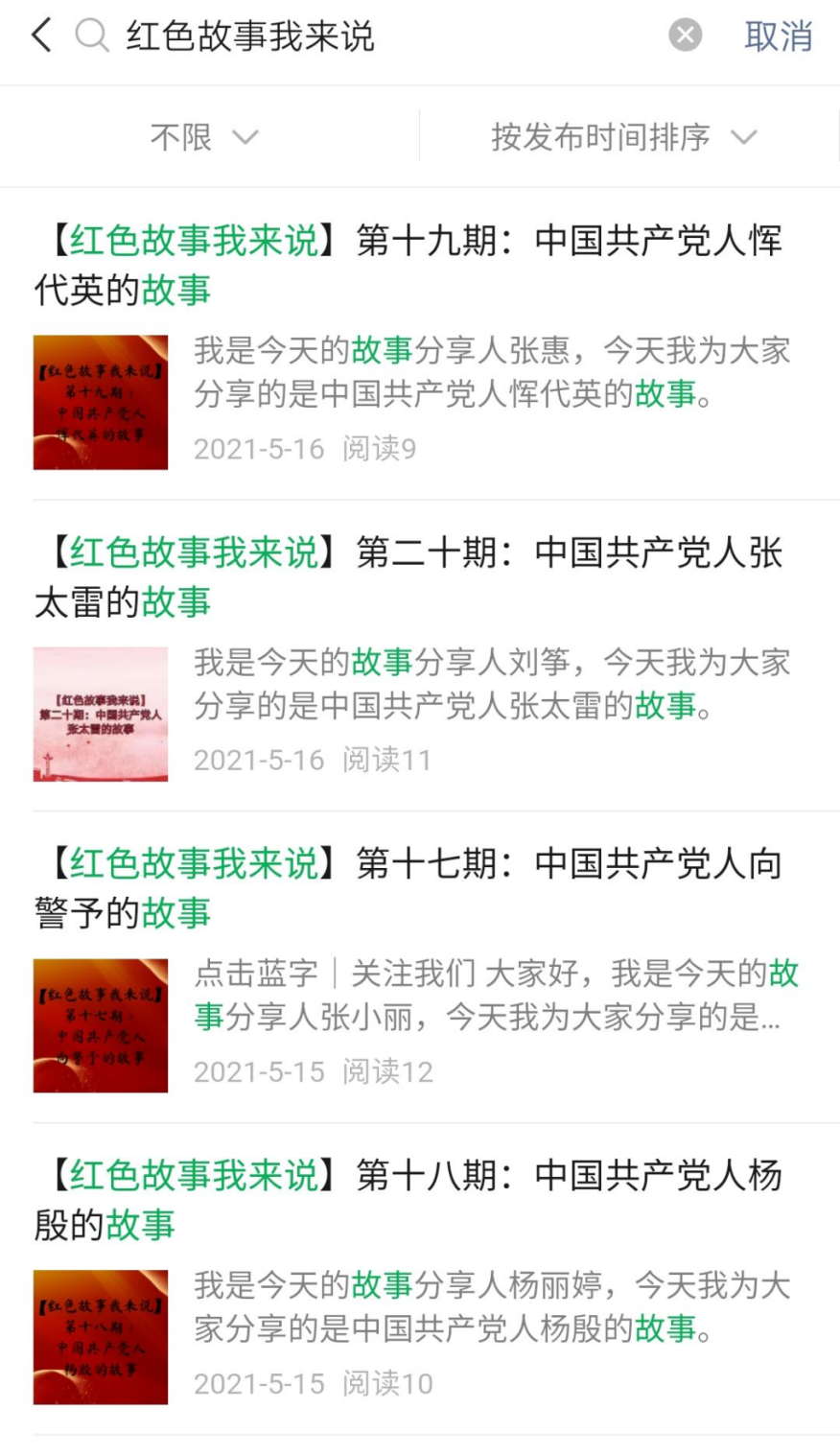Clear the search text

click(x=685, y=36)
